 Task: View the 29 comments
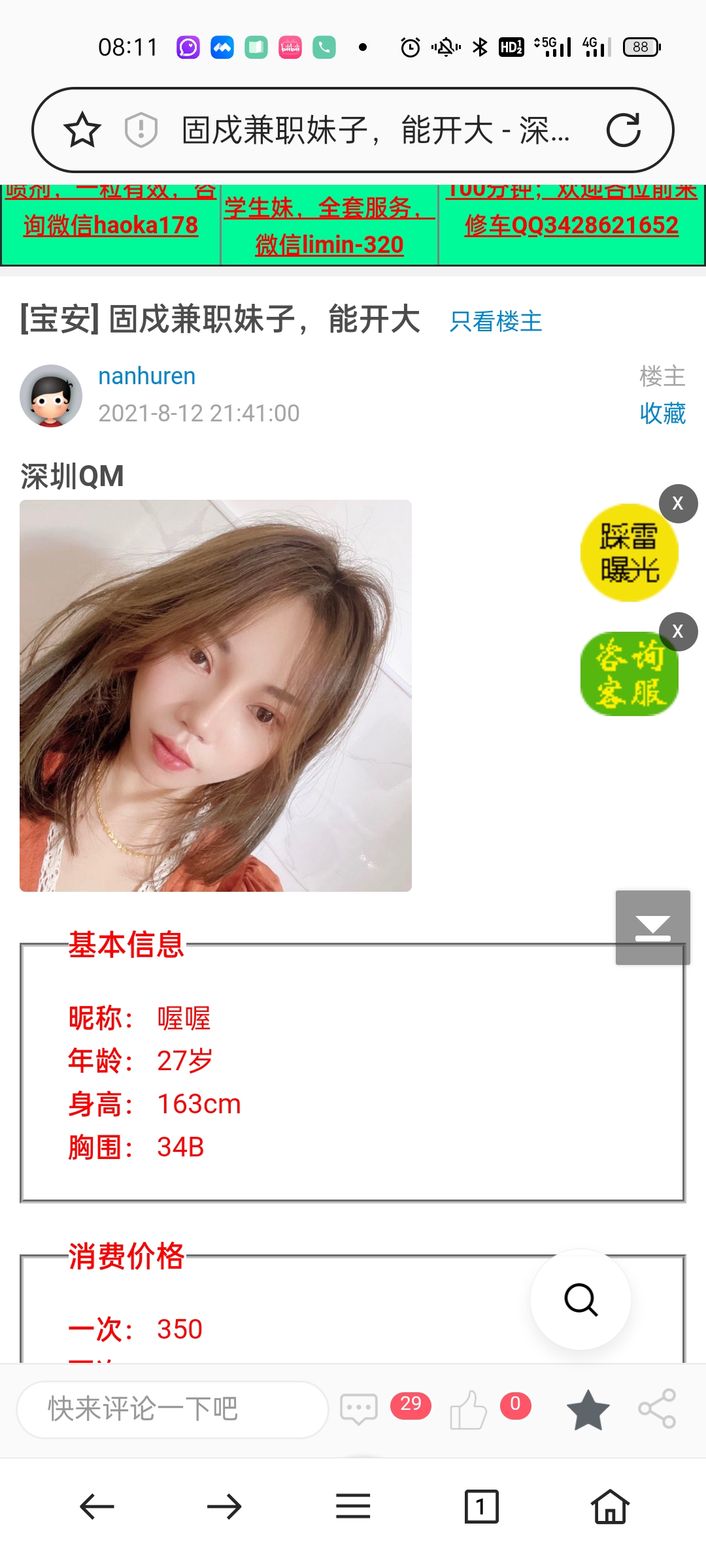(360, 1409)
